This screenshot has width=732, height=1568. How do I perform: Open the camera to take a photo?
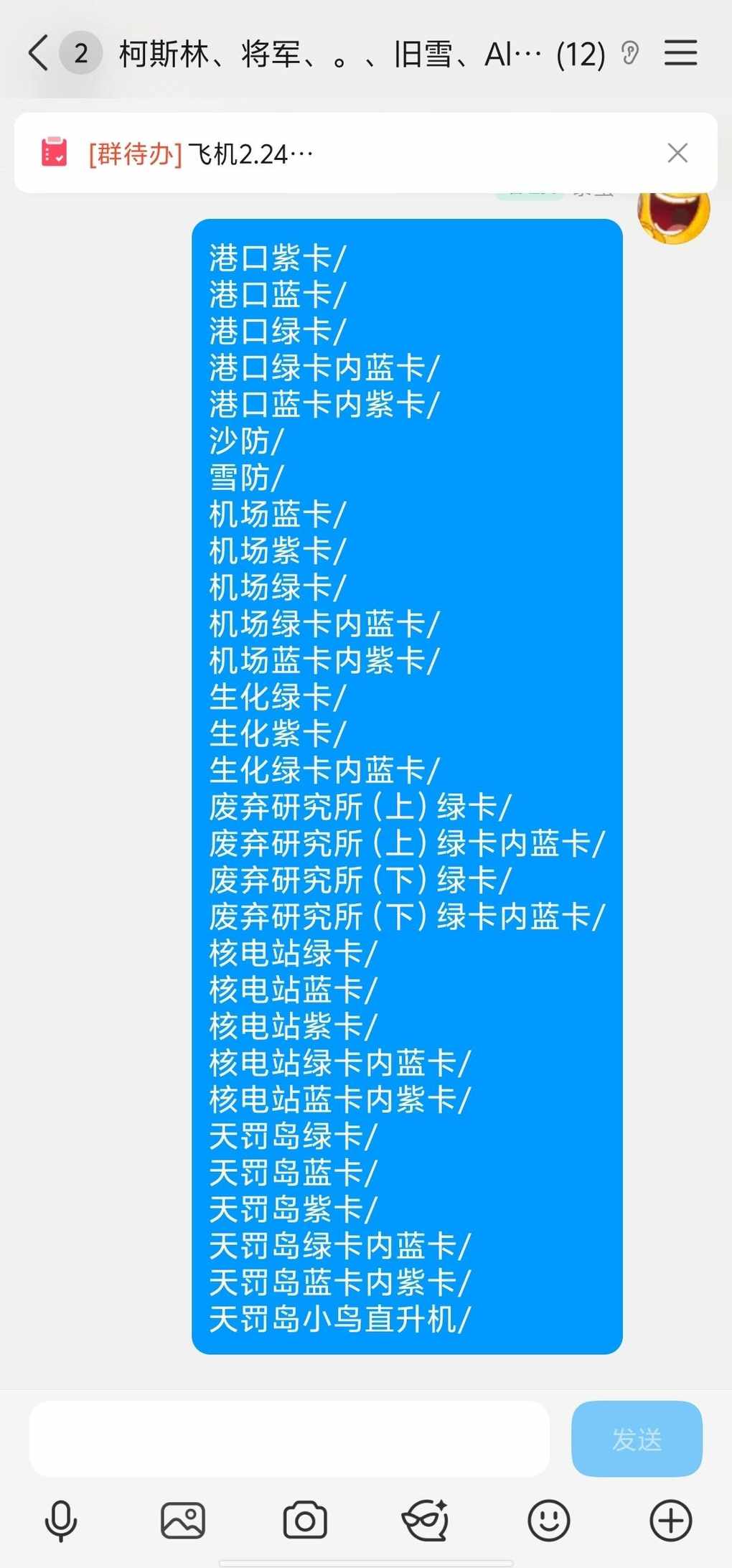pyautogui.click(x=305, y=1521)
